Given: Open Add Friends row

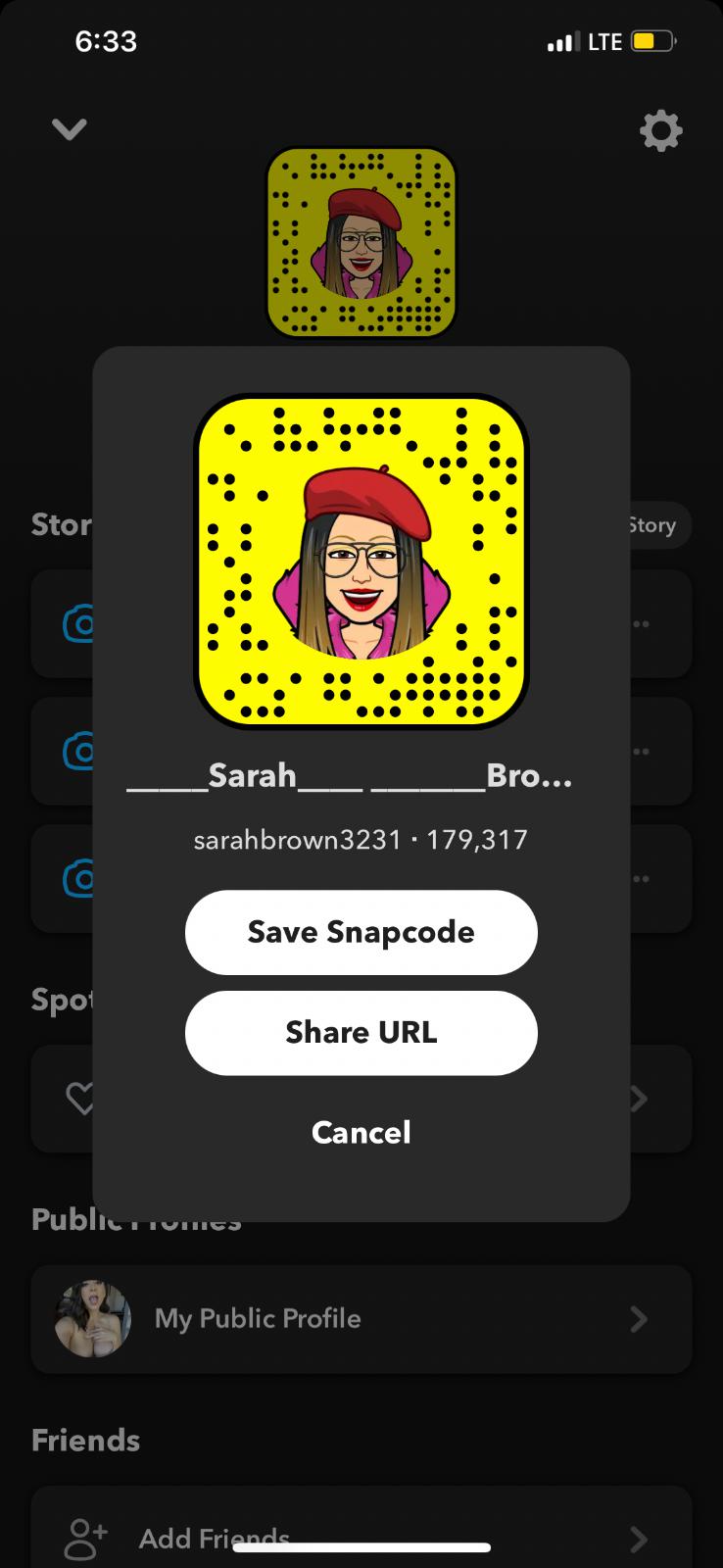Looking at the screenshot, I should pyautogui.click(x=361, y=1534).
